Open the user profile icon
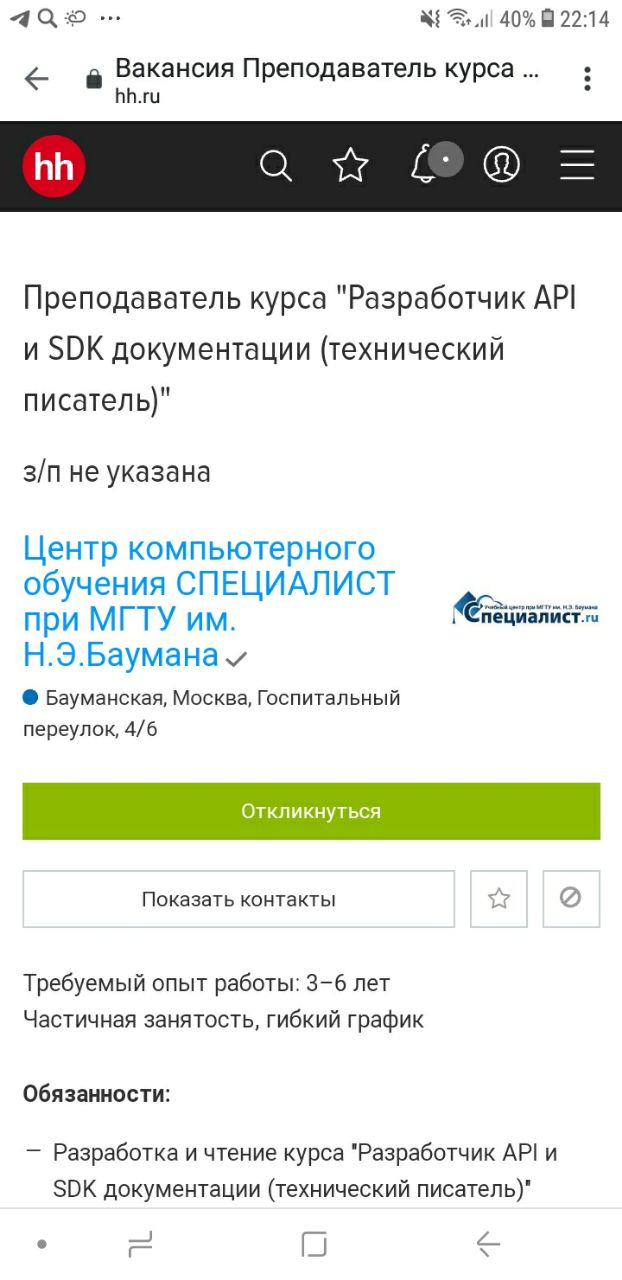 point(501,165)
